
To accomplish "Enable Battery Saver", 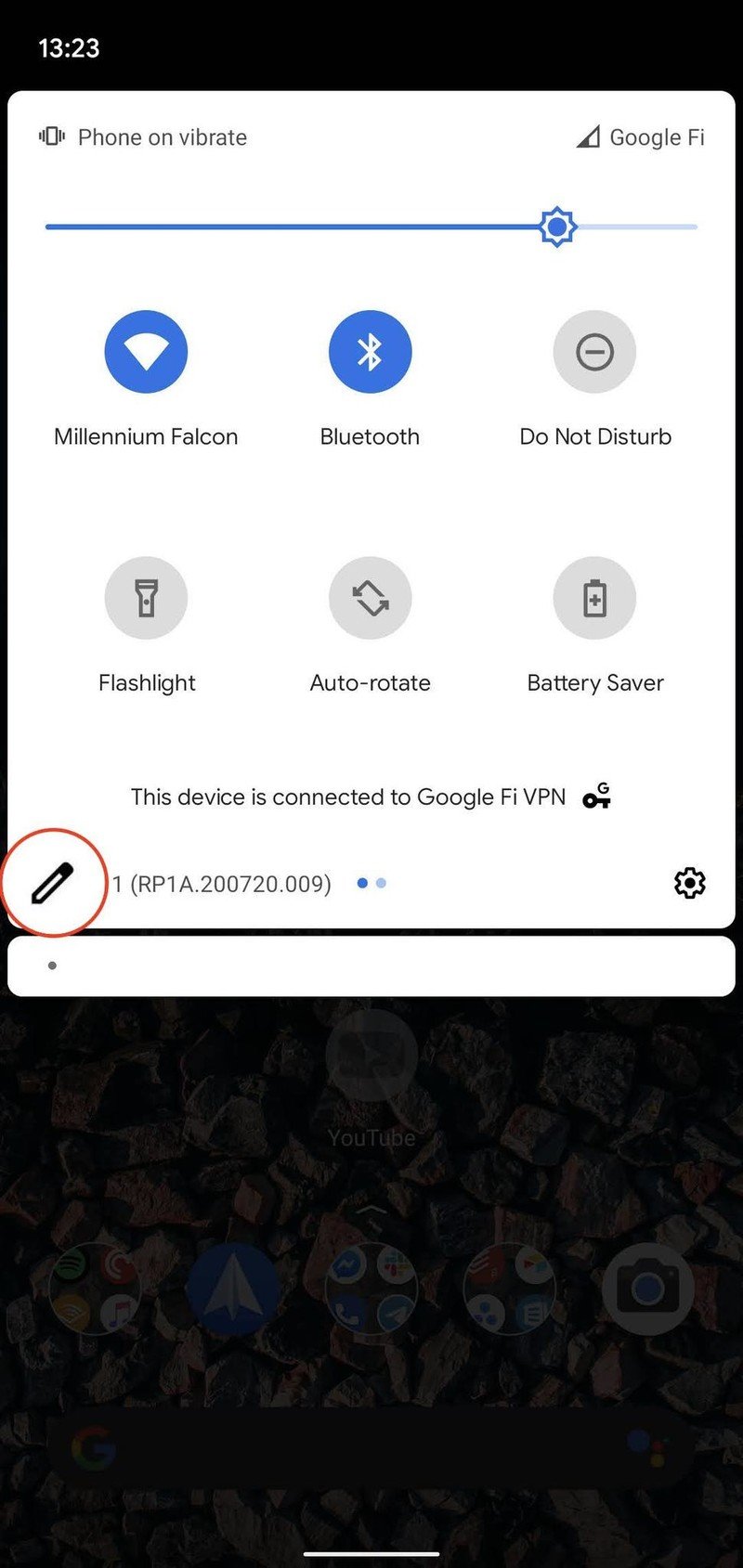I will click(594, 599).
